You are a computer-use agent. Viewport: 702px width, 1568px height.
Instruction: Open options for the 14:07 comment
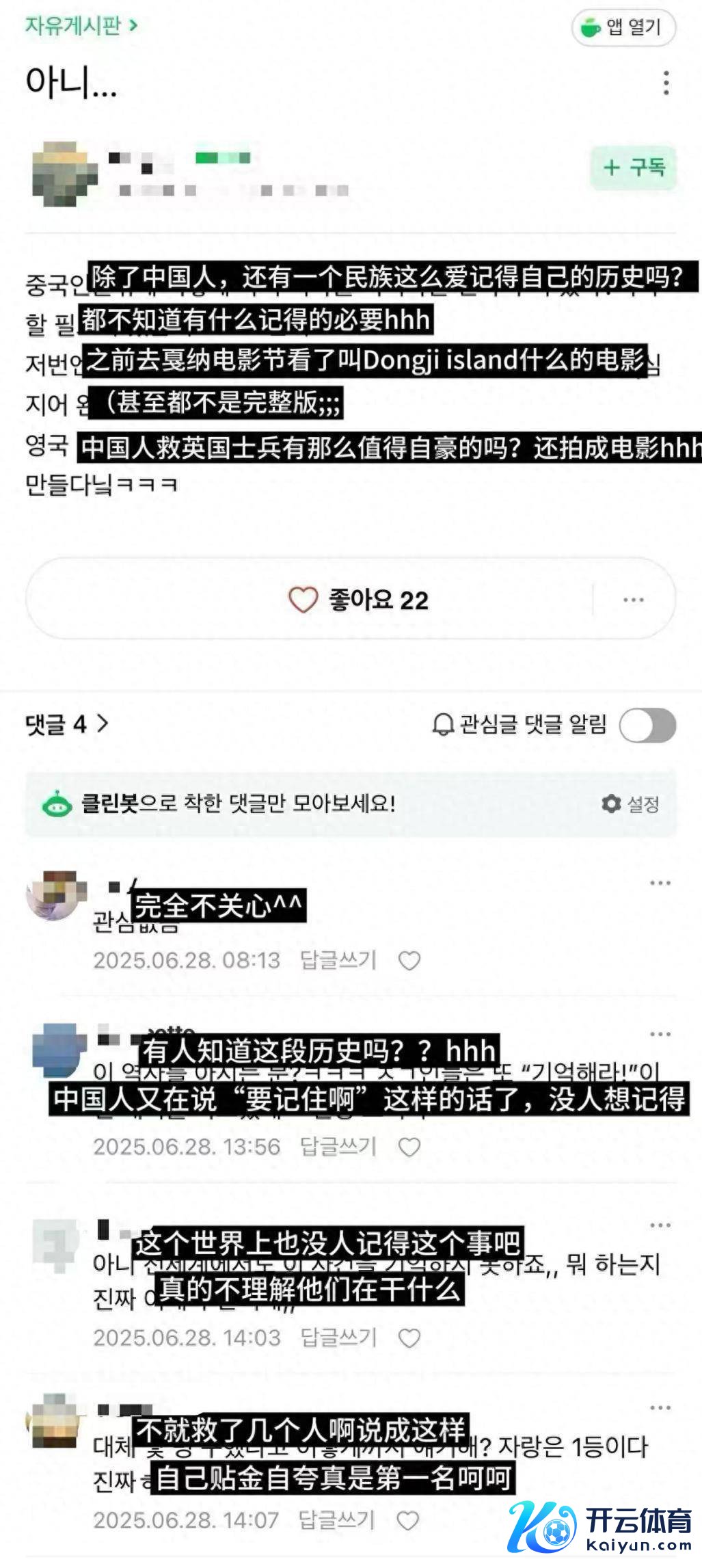pyautogui.click(x=660, y=1408)
